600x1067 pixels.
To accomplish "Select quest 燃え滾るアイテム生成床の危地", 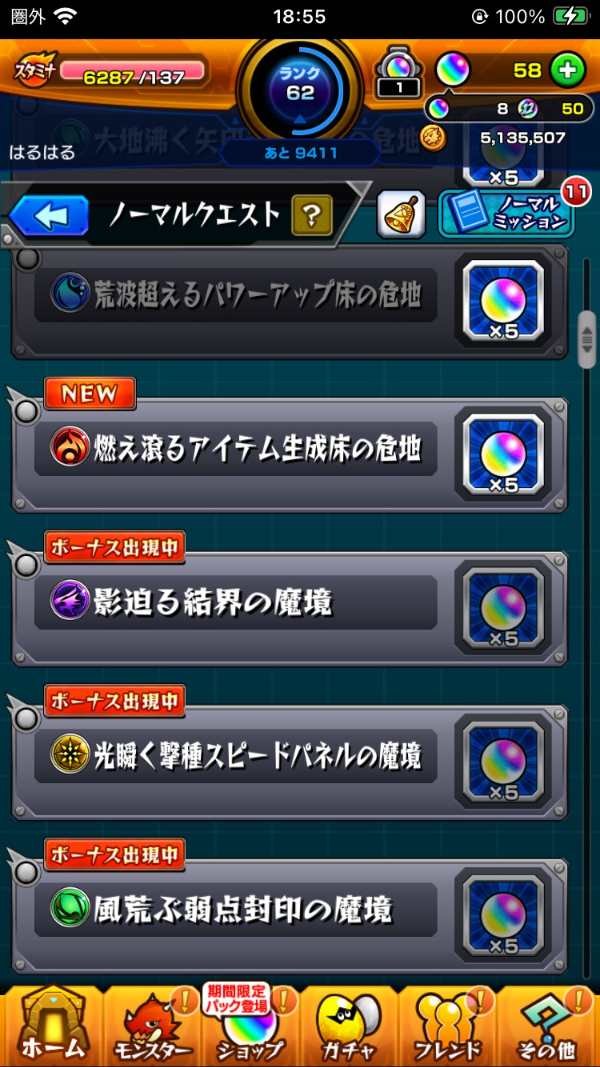I will coord(236,449).
